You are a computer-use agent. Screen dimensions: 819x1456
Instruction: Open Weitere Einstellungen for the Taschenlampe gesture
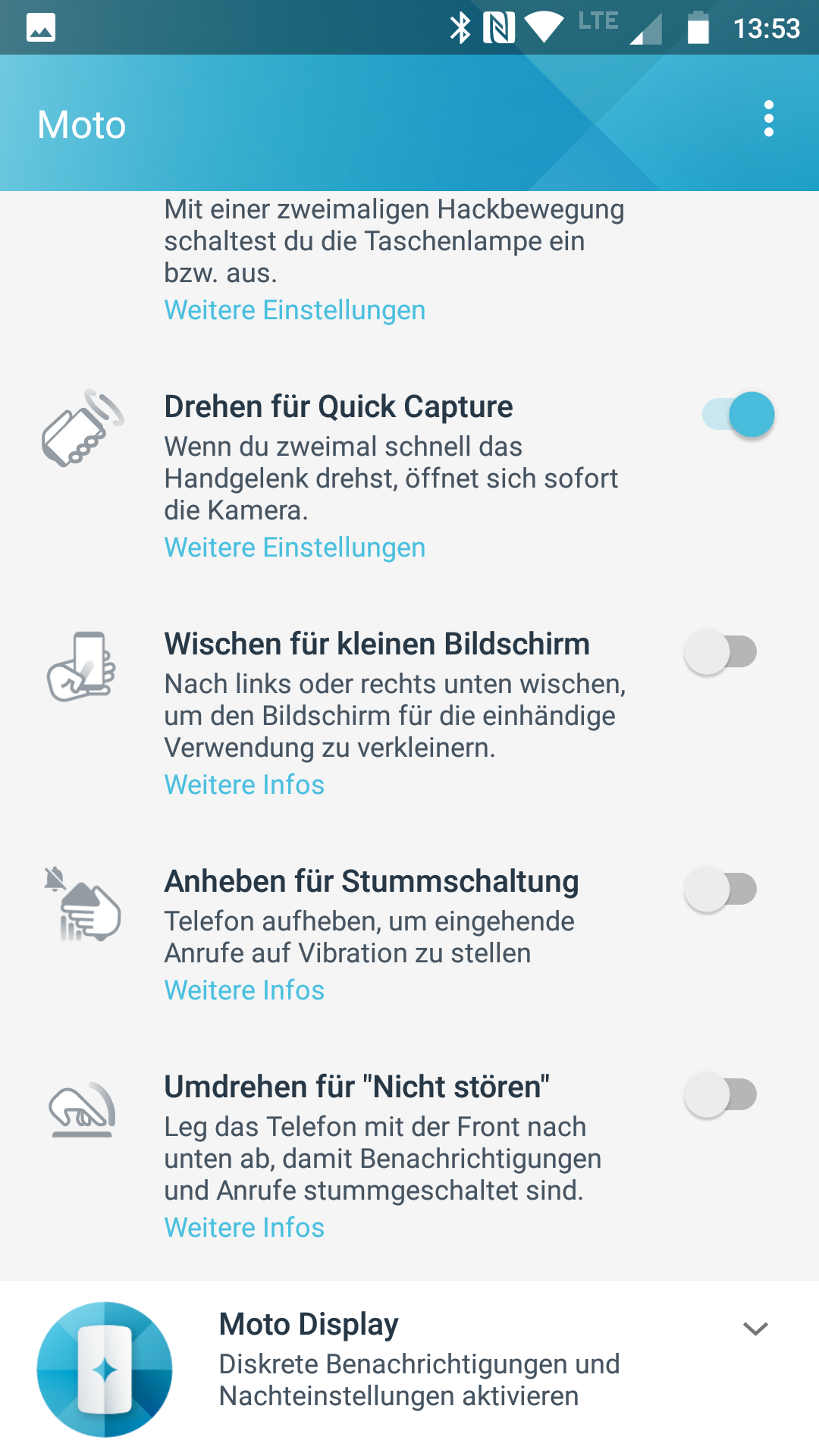[294, 310]
